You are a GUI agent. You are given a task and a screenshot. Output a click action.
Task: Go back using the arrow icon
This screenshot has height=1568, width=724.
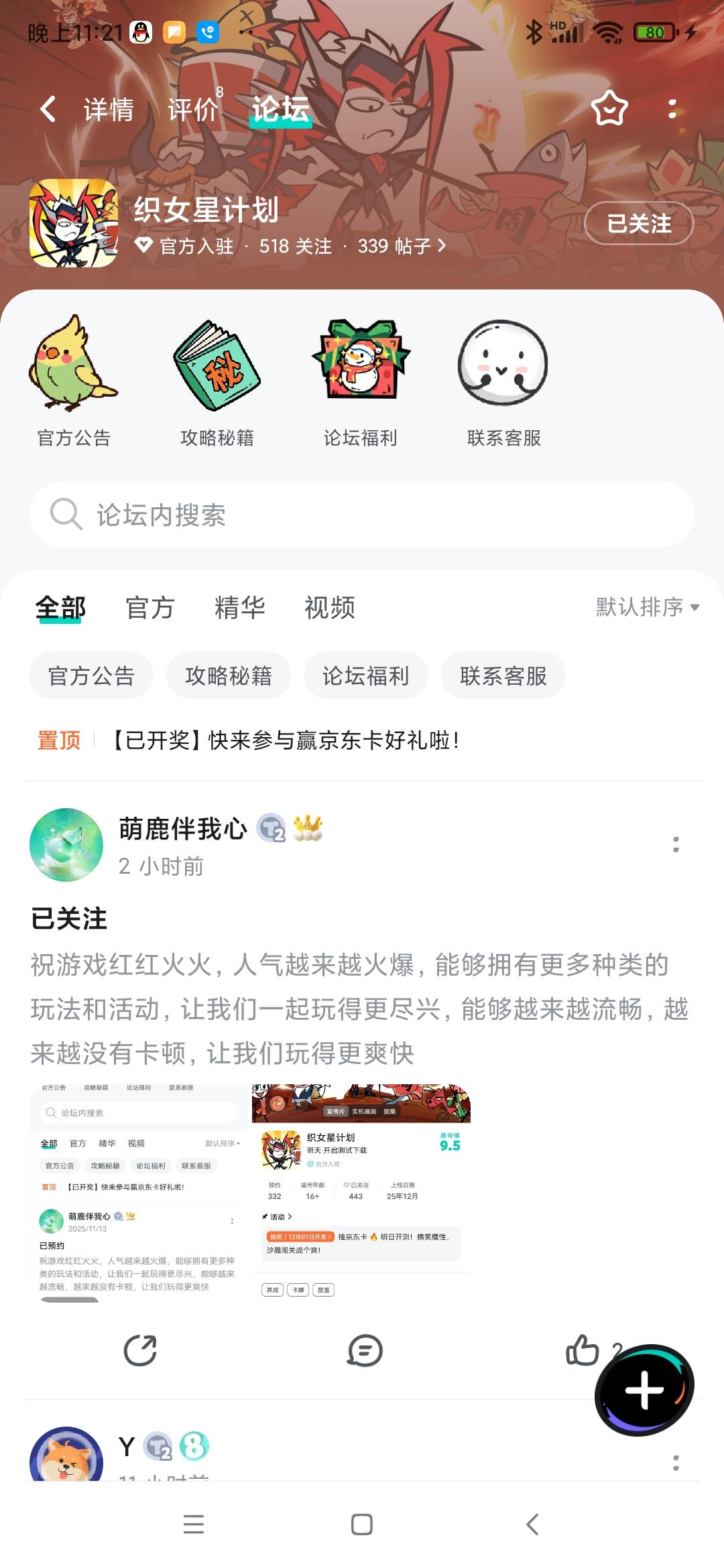pos(48,108)
